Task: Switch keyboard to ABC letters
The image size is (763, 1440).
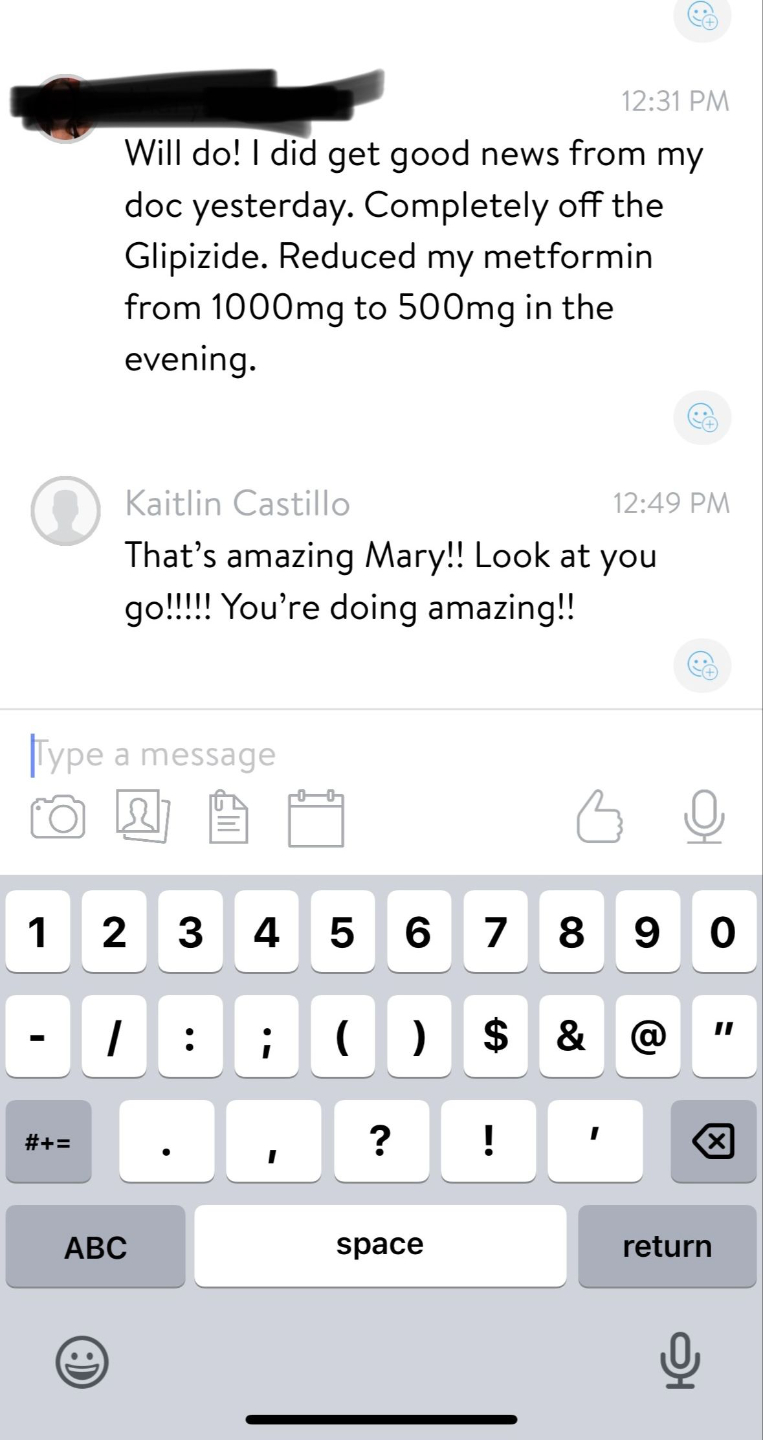Action: pos(96,1246)
